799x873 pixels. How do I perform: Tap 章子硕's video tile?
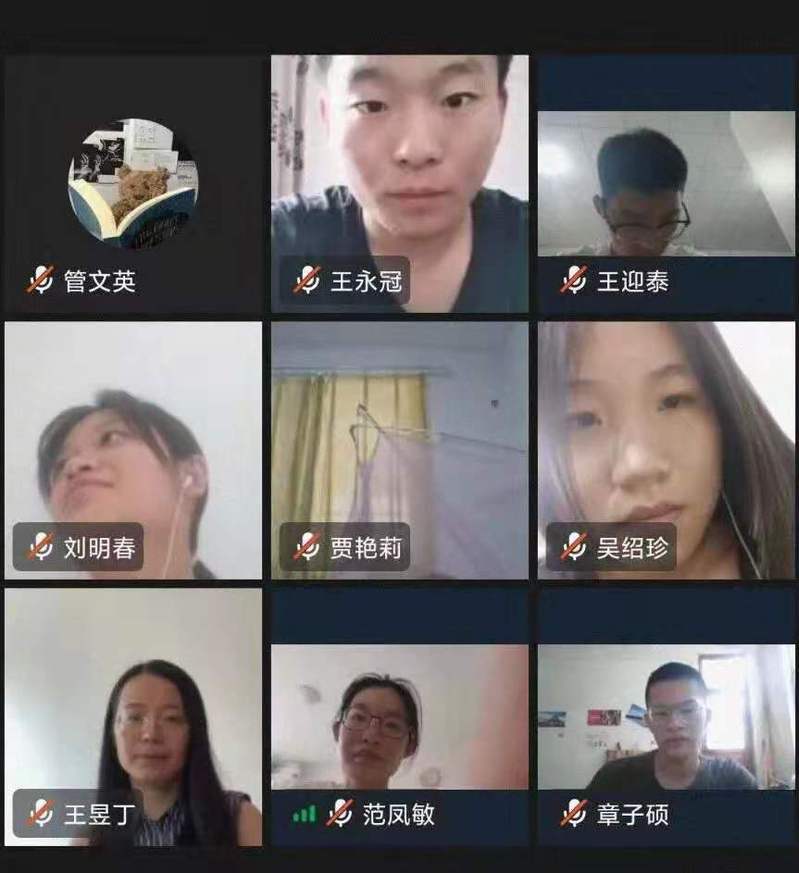[666, 715]
